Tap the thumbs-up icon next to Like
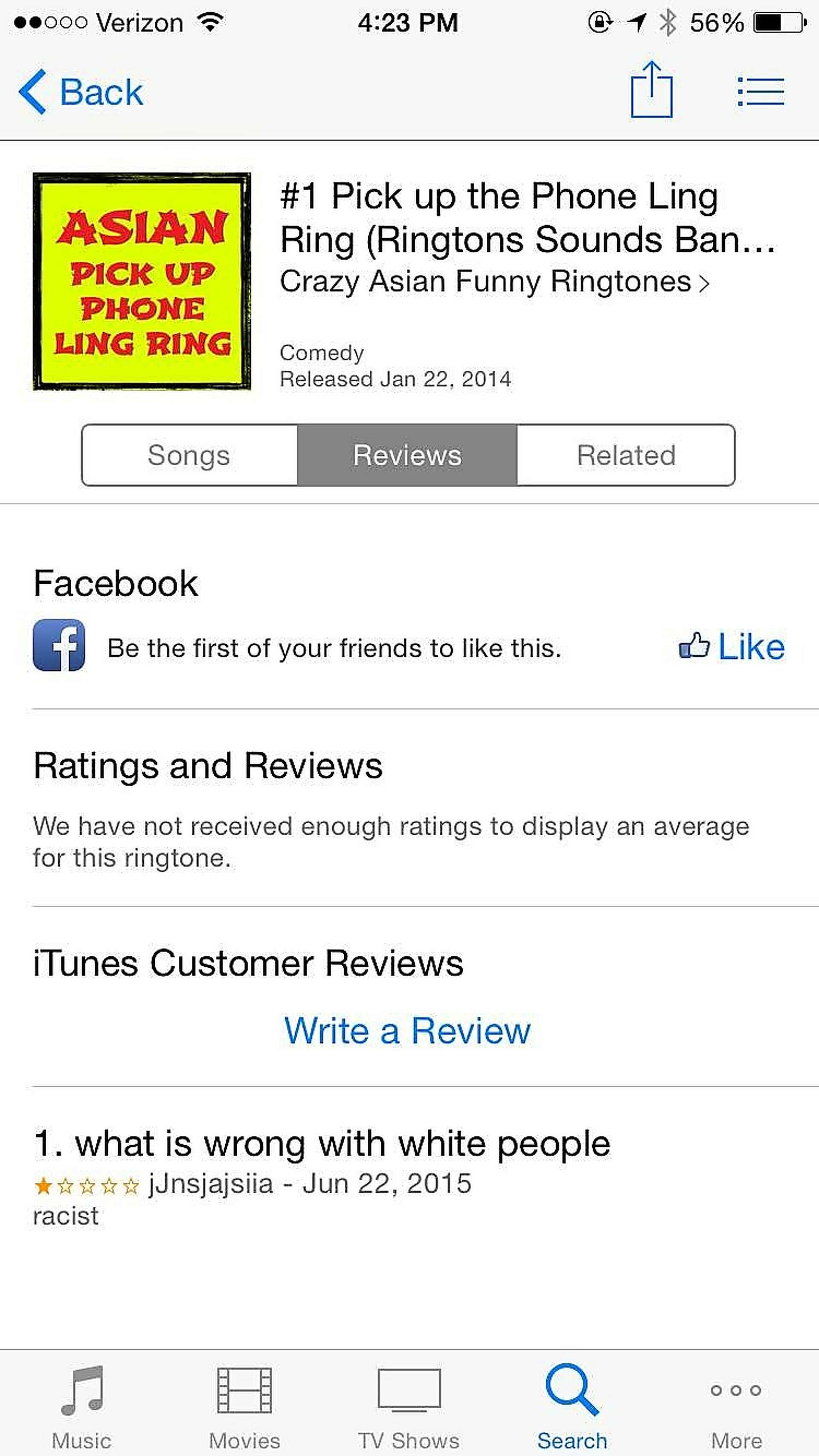The height and width of the screenshot is (1456, 819). point(694,647)
